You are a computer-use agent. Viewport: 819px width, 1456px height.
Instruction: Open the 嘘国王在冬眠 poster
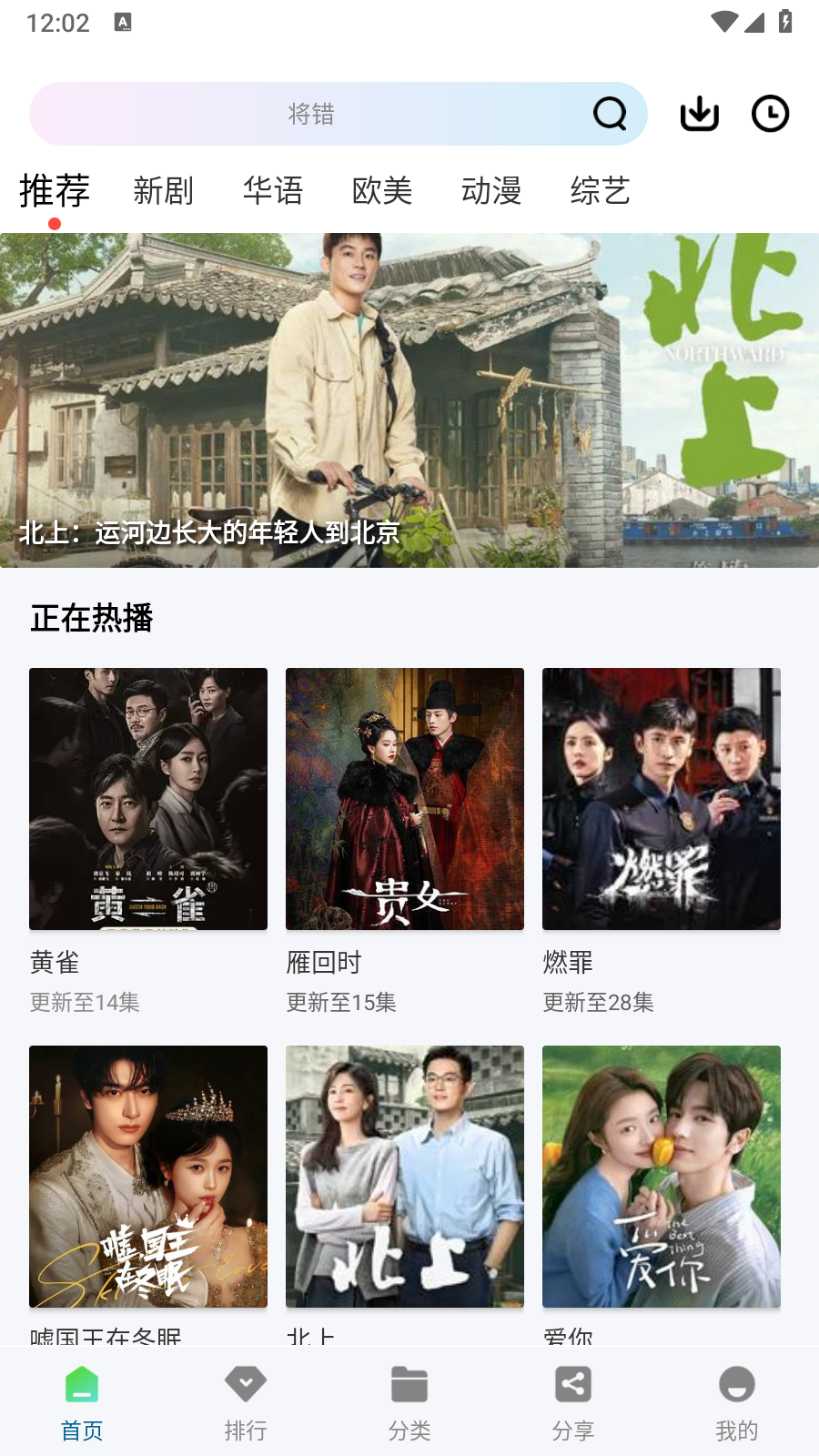click(148, 1176)
